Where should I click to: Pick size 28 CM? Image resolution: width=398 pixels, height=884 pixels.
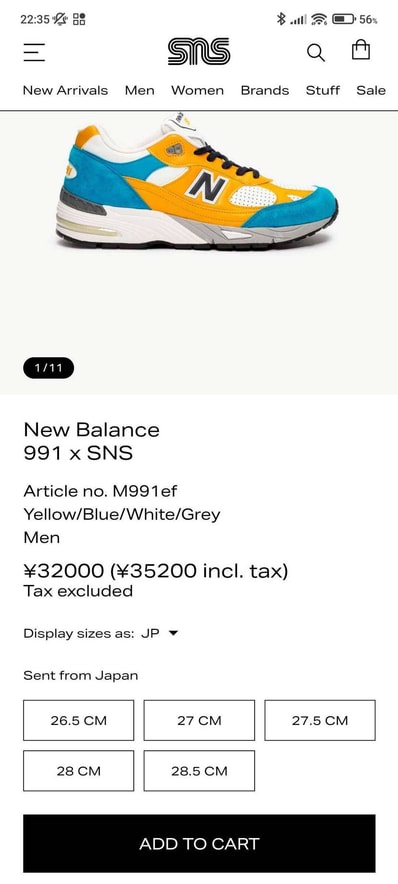[x=78, y=771]
